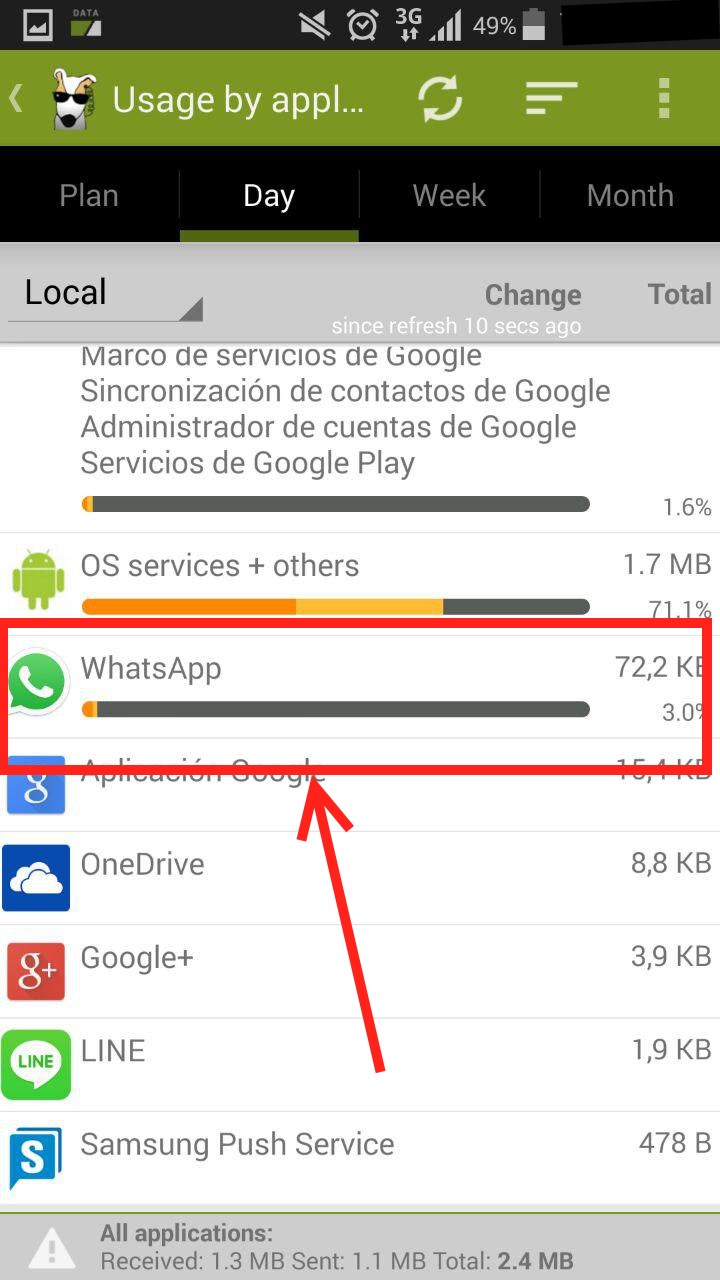The width and height of the screenshot is (720, 1280).
Task: Open the sort options icon
Action: (x=551, y=99)
